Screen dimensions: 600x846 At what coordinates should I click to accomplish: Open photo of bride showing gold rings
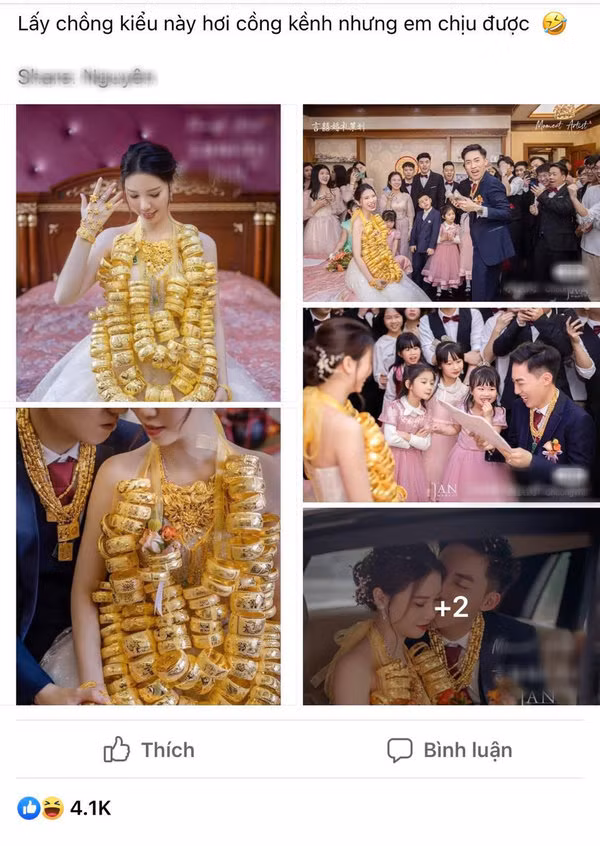click(x=148, y=252)
